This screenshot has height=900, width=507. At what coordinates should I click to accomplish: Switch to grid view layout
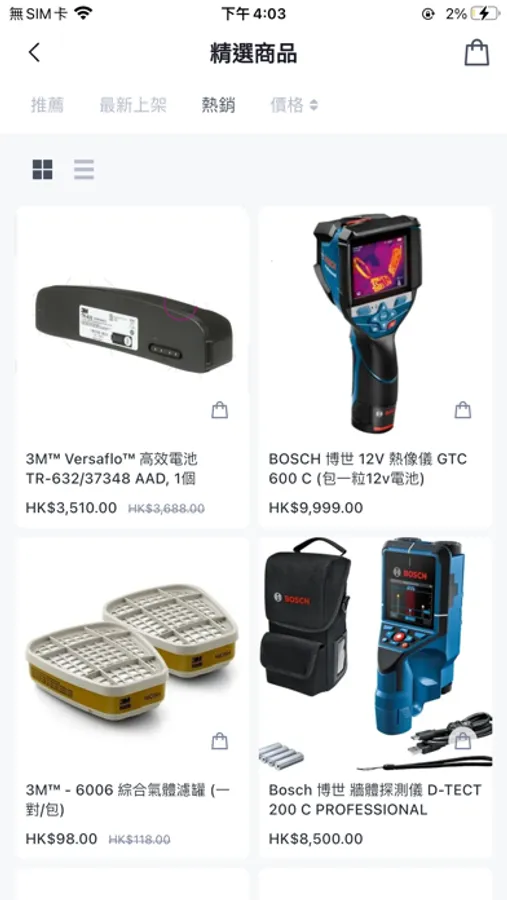42,169
